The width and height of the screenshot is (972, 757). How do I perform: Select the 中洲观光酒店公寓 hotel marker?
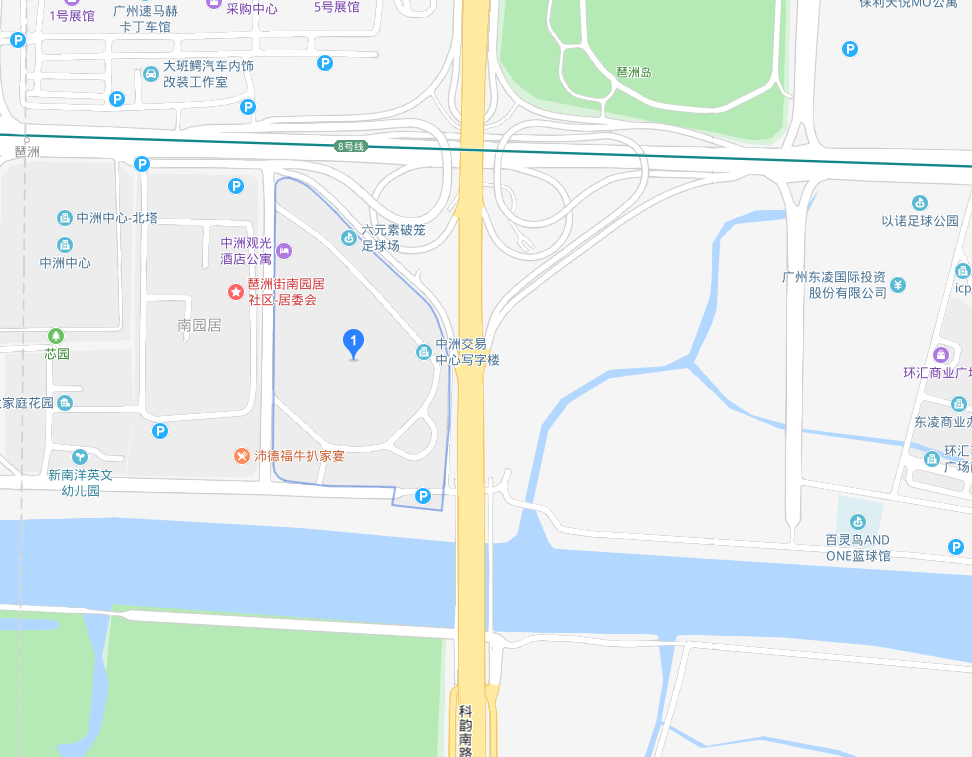click(x=284, y=249)
